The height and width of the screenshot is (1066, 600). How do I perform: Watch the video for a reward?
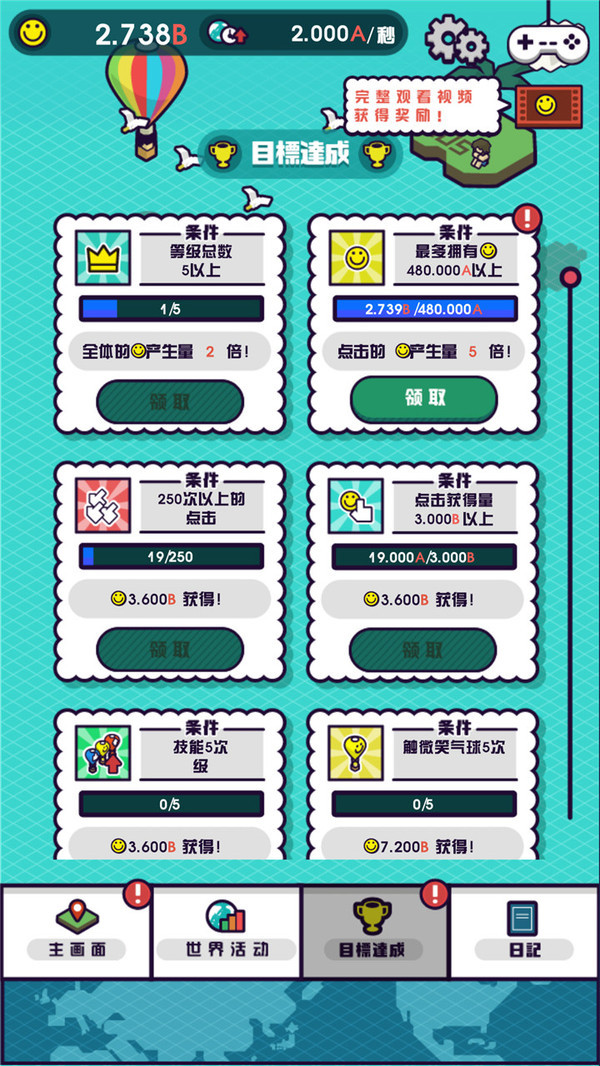click(546, 103)
